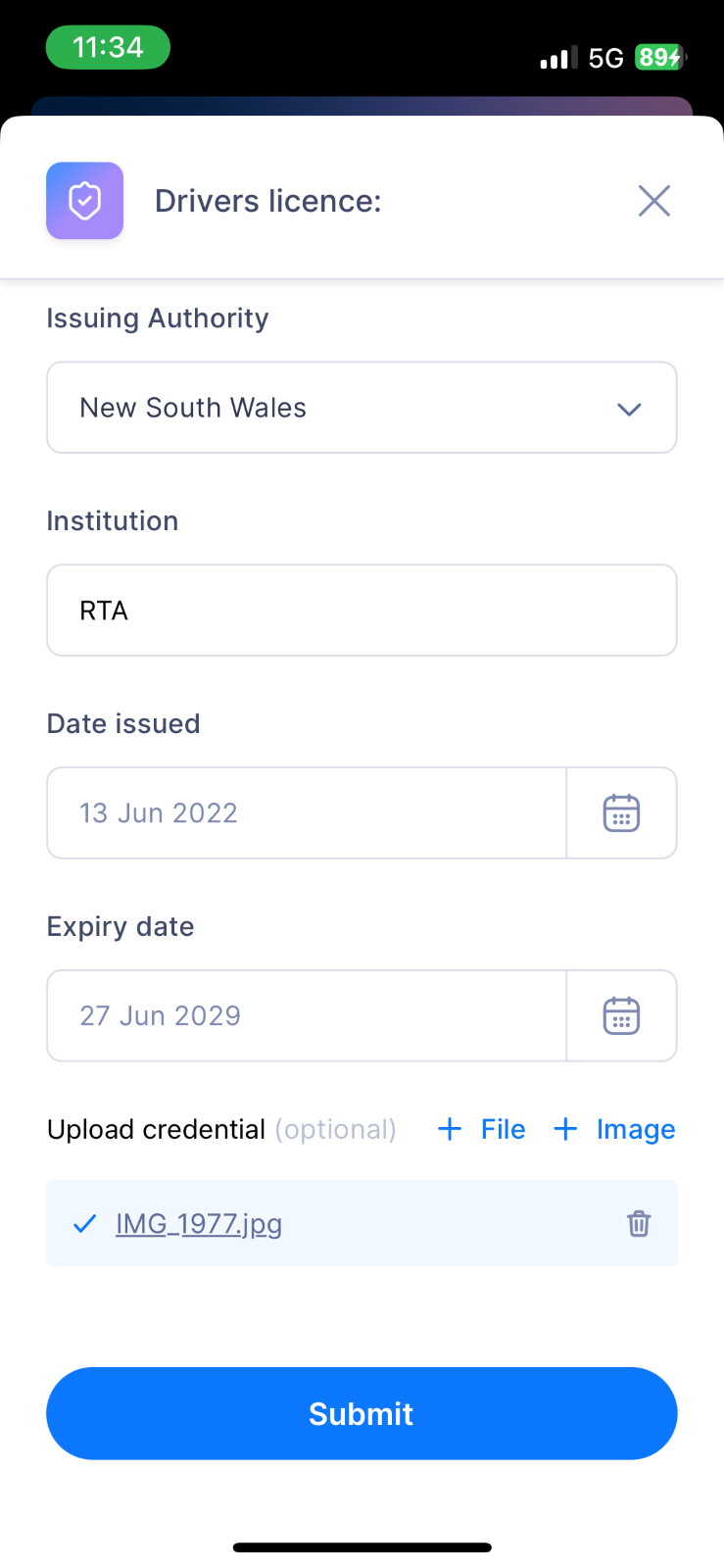Close the Drivers licence dialog

pyautogui.click(x=653, y=201)
